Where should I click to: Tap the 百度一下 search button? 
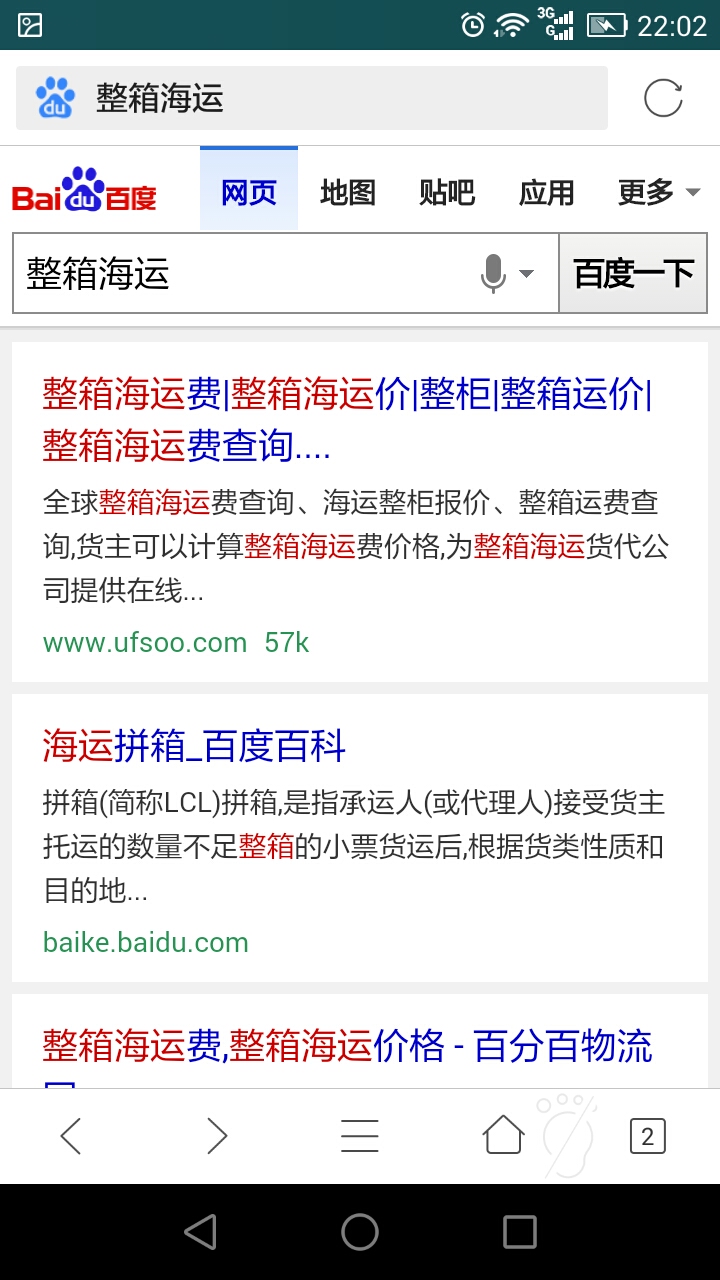coord(633,273)
